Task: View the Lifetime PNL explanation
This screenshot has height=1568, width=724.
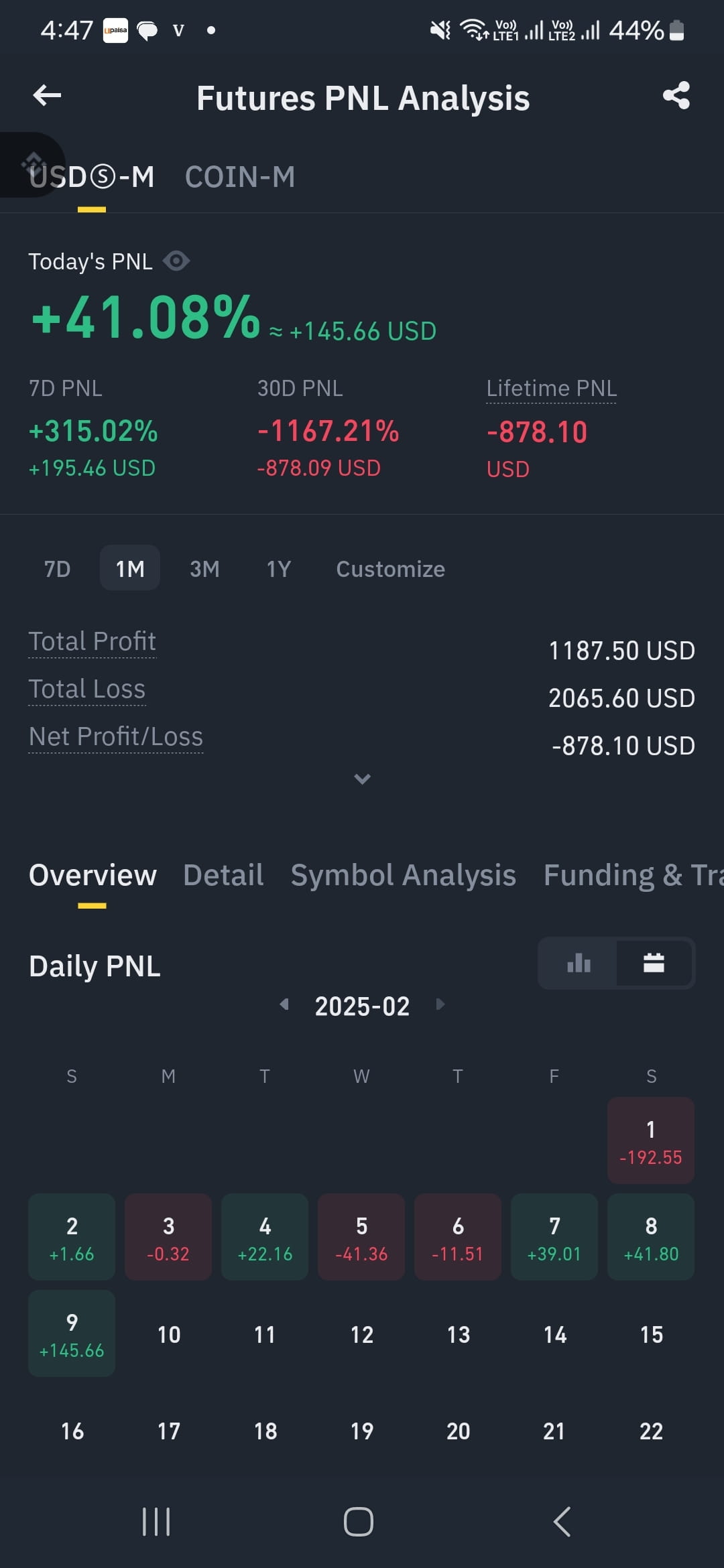Action: (551, 388)
